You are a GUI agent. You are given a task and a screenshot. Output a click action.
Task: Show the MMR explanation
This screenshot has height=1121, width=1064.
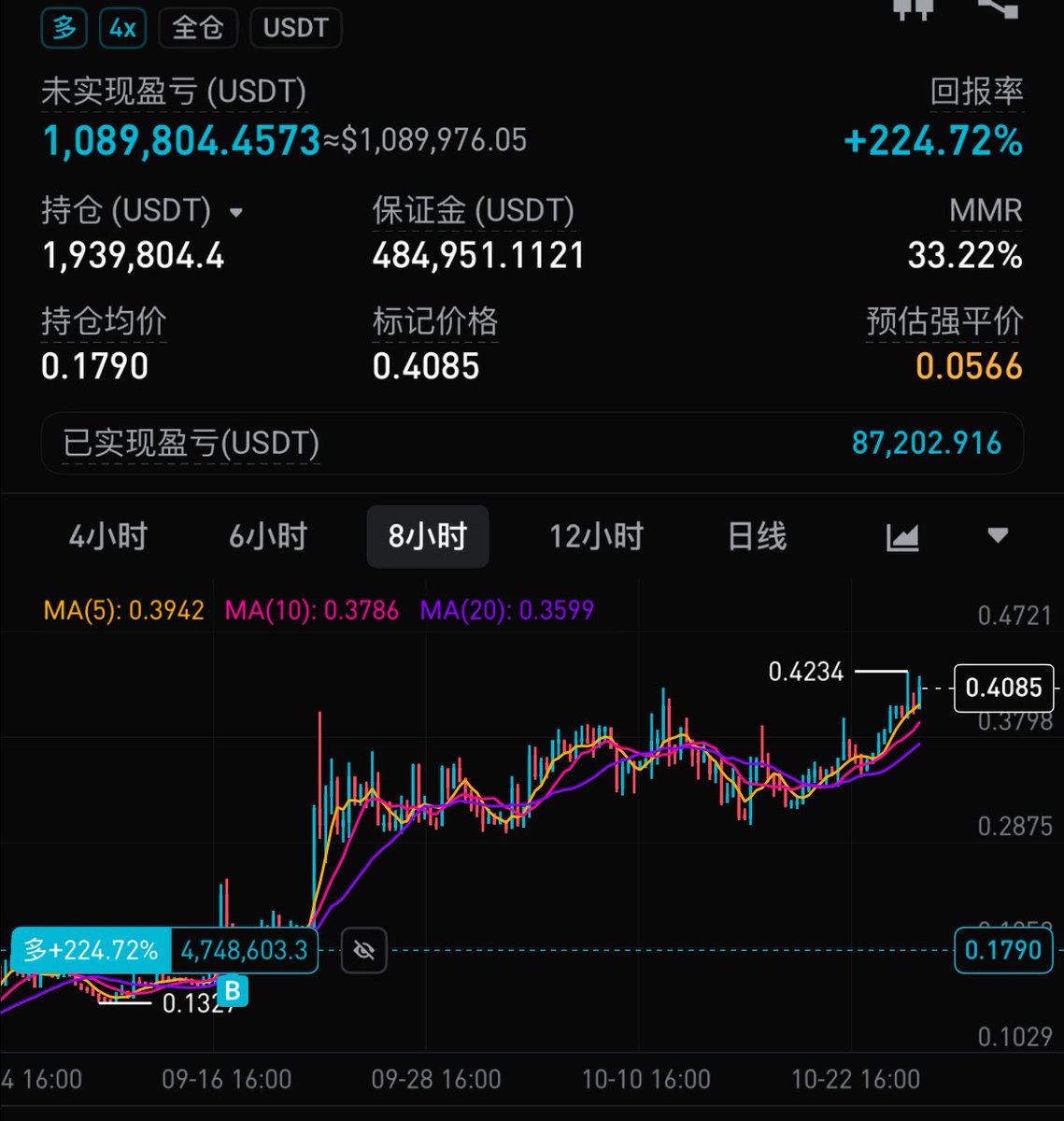[x=986, y=211]
